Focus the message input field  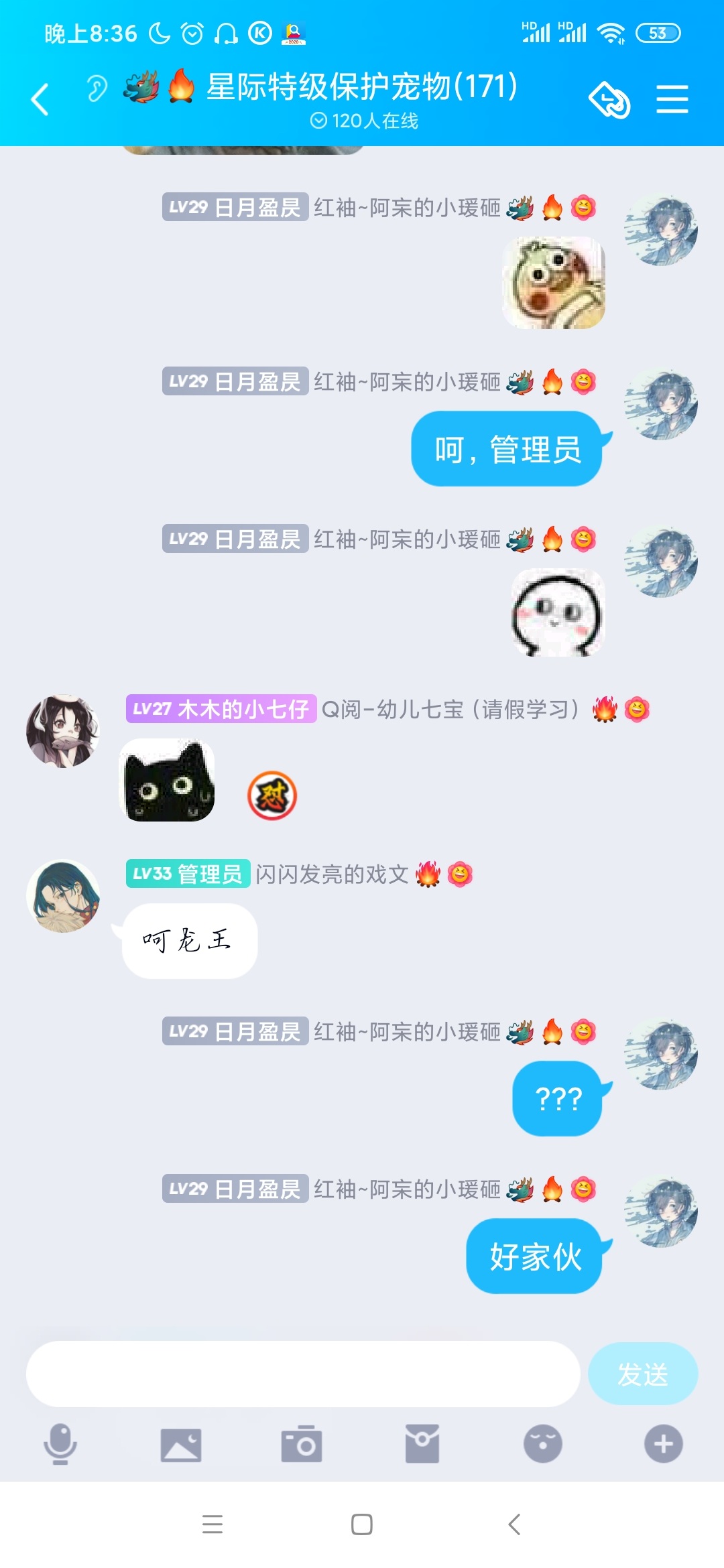[303, 1374]
